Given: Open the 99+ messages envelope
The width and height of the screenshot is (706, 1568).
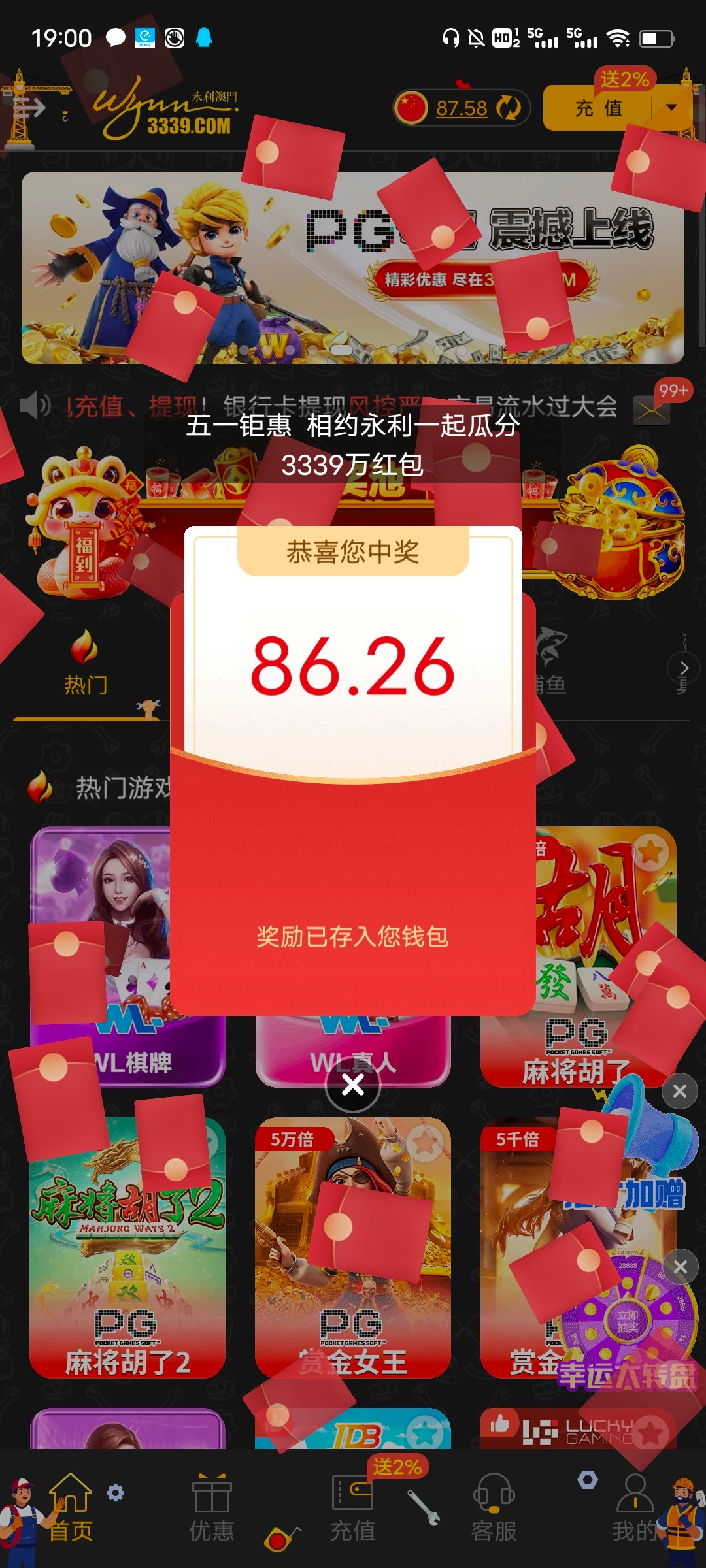Looking at the screenshot, I should click(652, 410).
